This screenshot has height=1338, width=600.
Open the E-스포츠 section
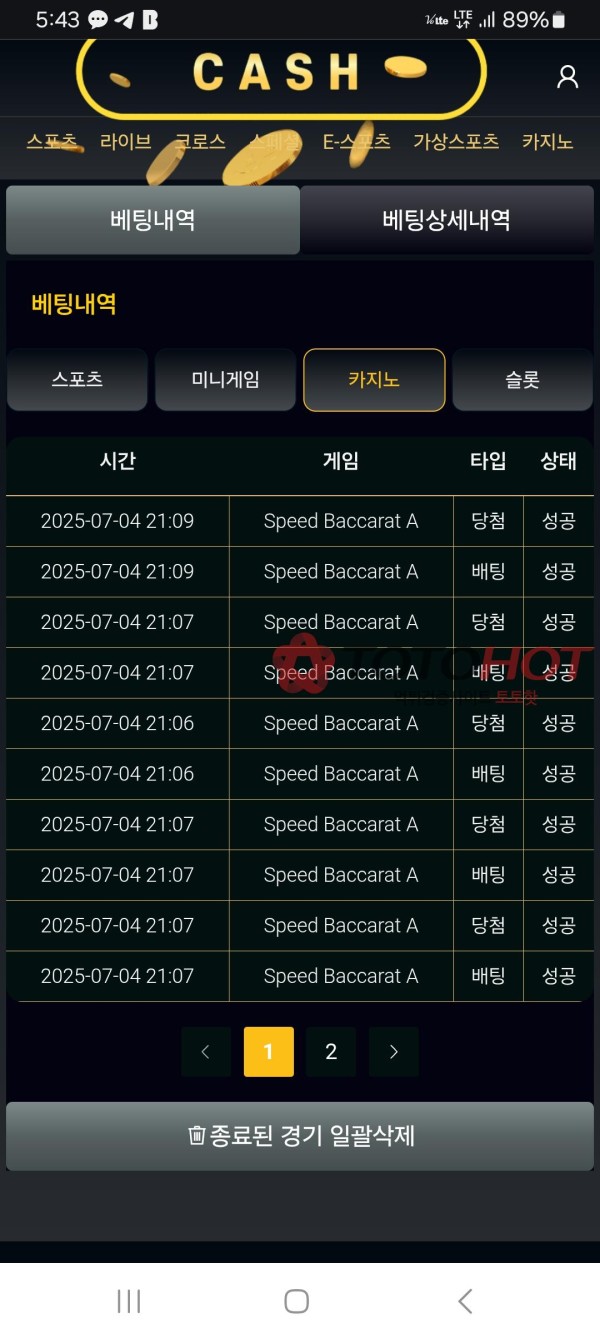[x=356, y=141]
